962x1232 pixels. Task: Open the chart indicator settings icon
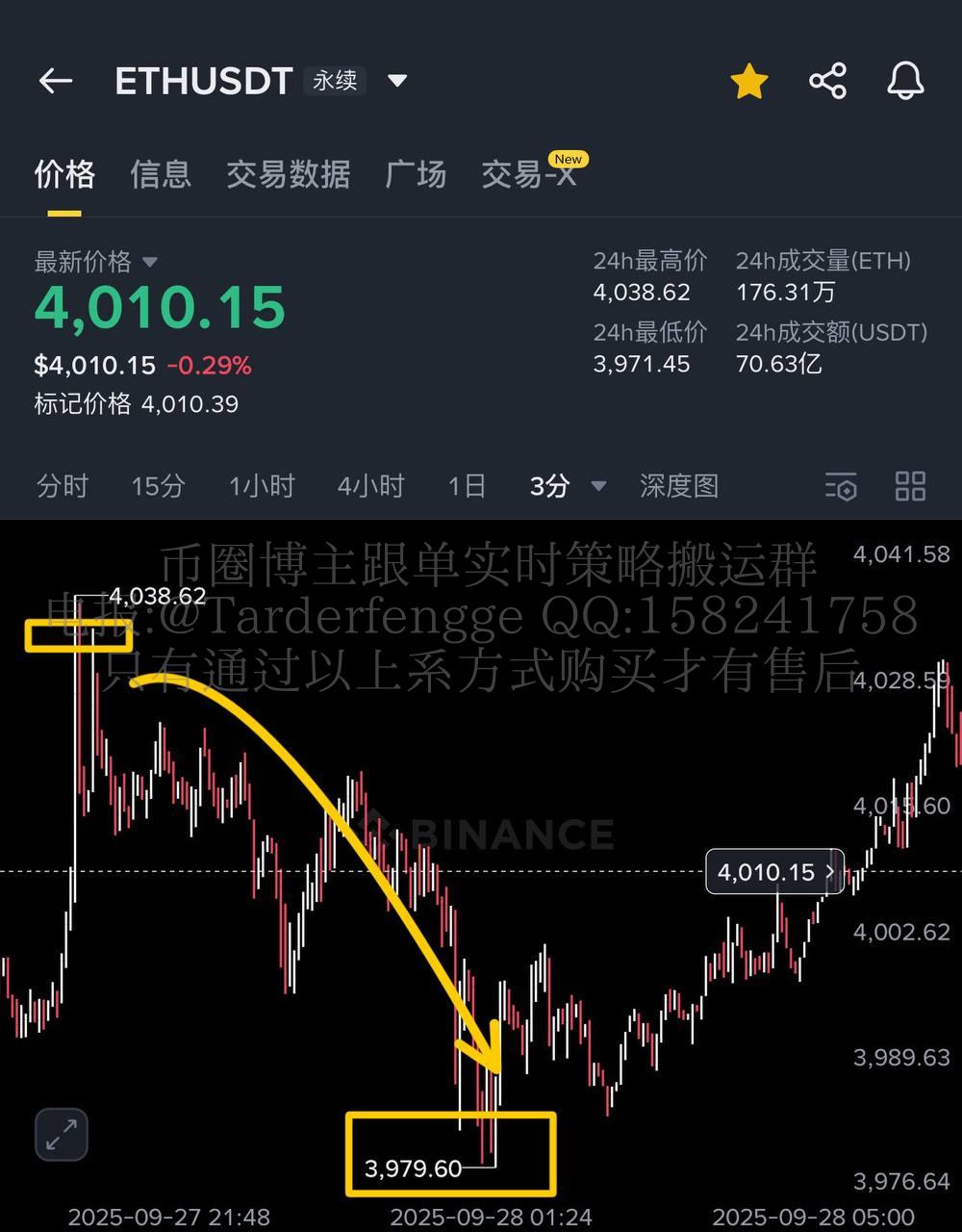(x=841, y=487)
